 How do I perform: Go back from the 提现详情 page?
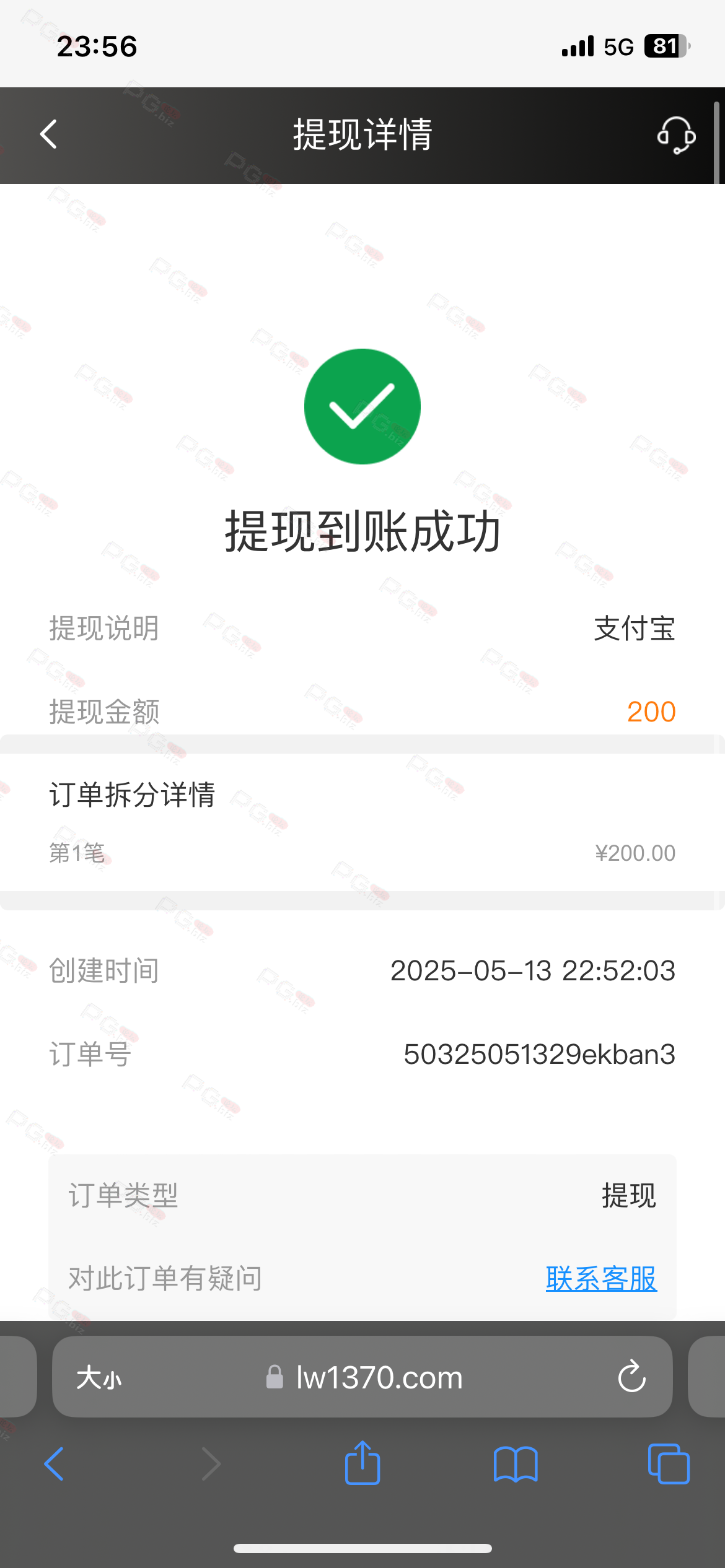pyautogui.click(x=48, y=134)
